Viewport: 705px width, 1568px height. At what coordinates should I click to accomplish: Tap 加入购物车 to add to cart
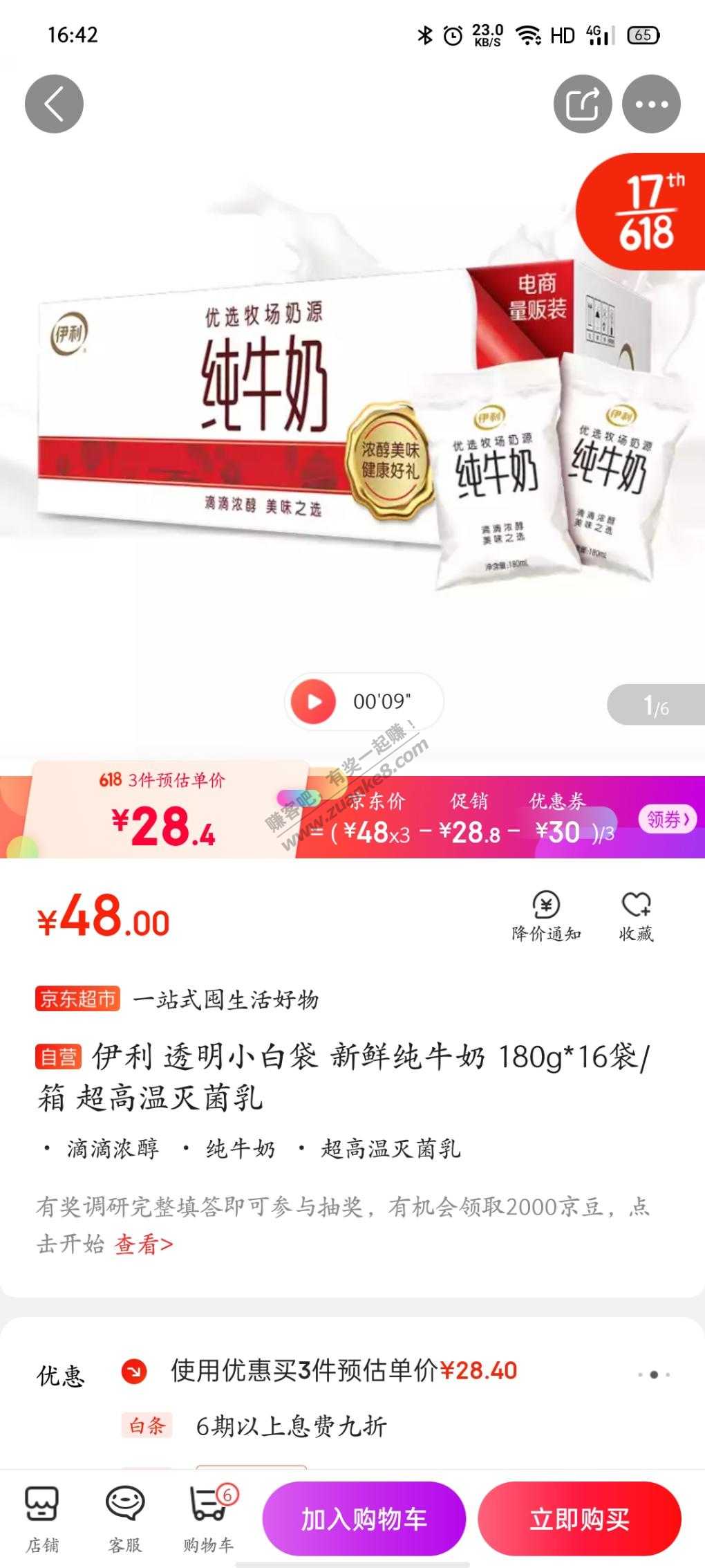click(364, 1520)
